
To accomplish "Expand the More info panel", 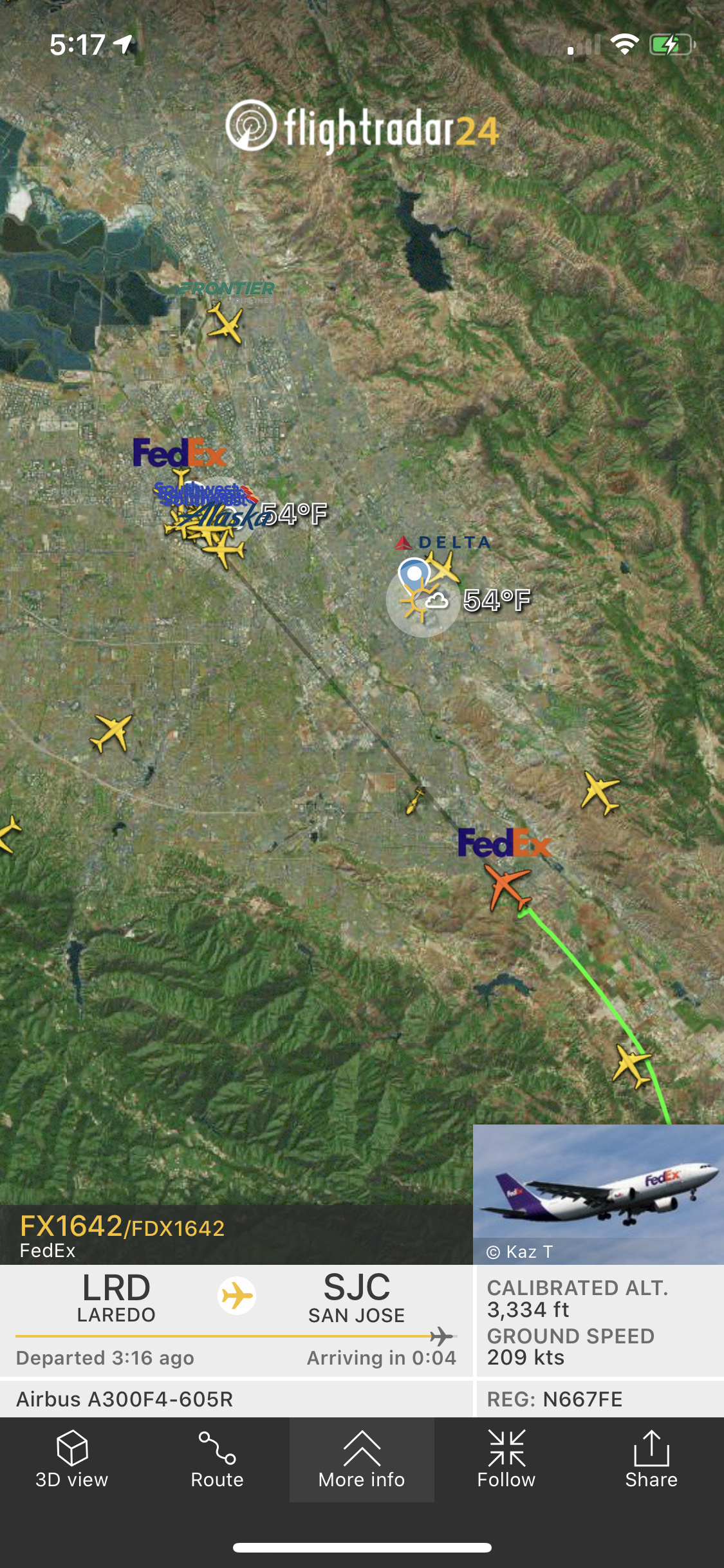I will click(362, 1459).
